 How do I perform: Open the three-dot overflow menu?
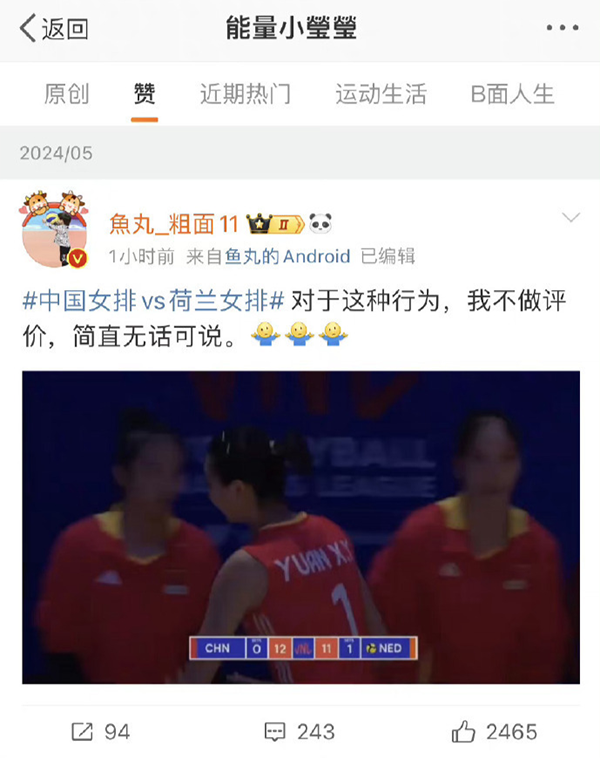563,29
